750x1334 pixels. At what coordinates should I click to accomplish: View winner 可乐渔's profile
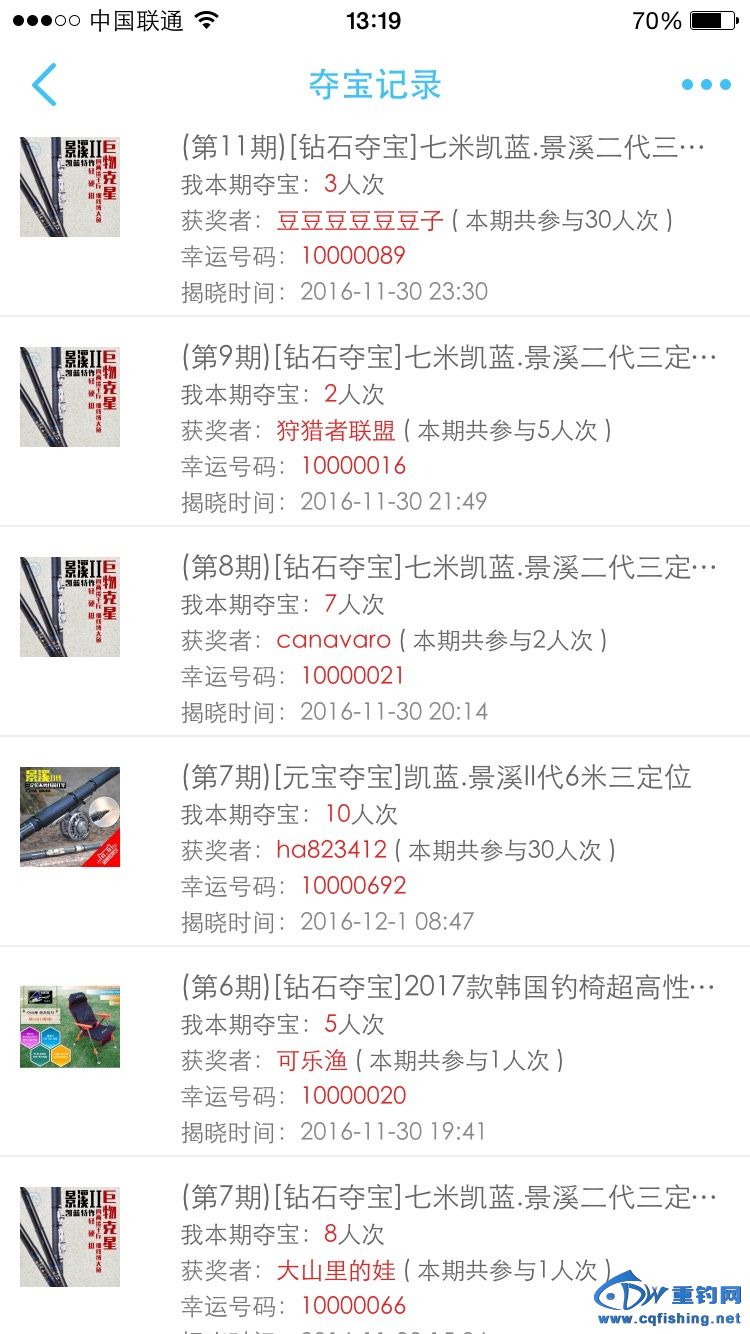[312, 1060]
